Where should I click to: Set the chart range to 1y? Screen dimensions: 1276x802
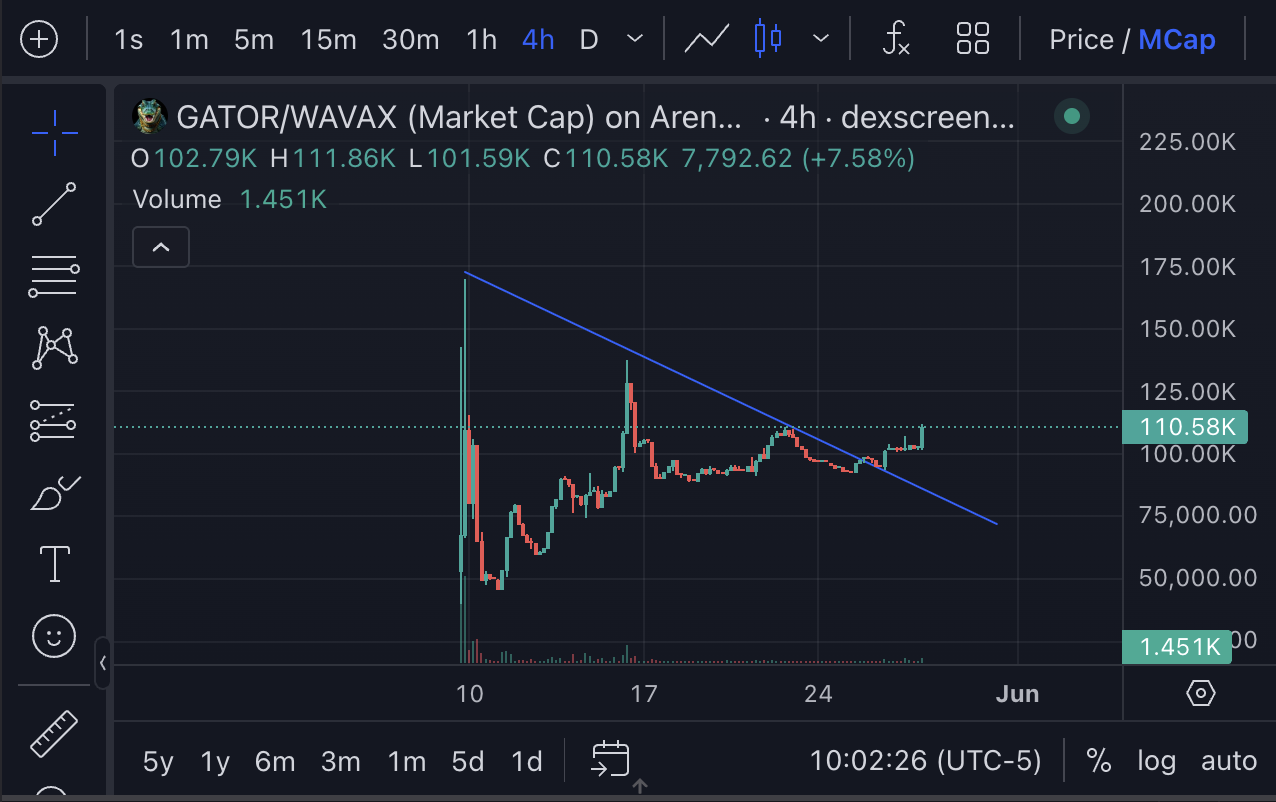point(215,762)
